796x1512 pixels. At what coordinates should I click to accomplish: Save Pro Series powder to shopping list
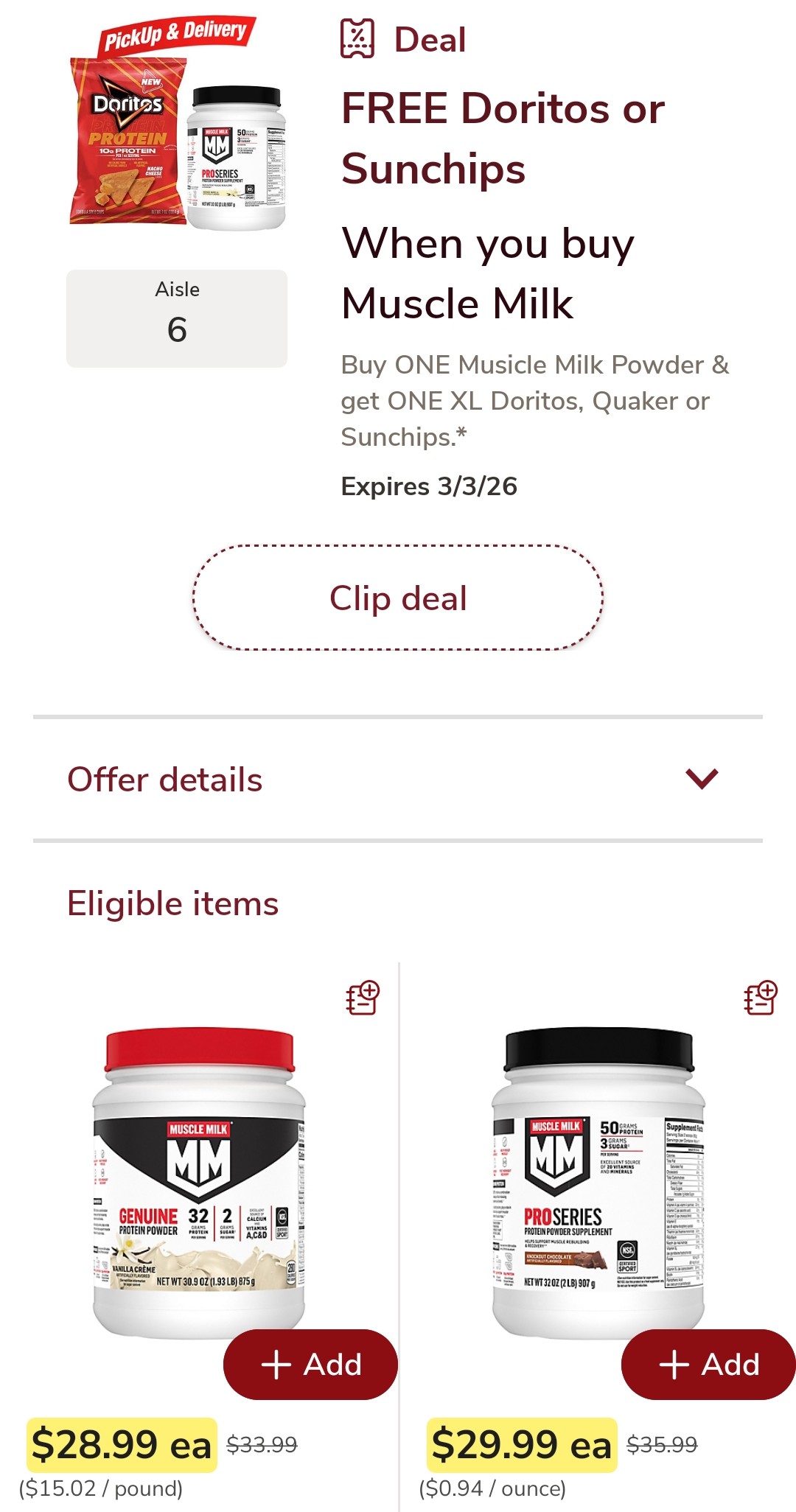761,998
